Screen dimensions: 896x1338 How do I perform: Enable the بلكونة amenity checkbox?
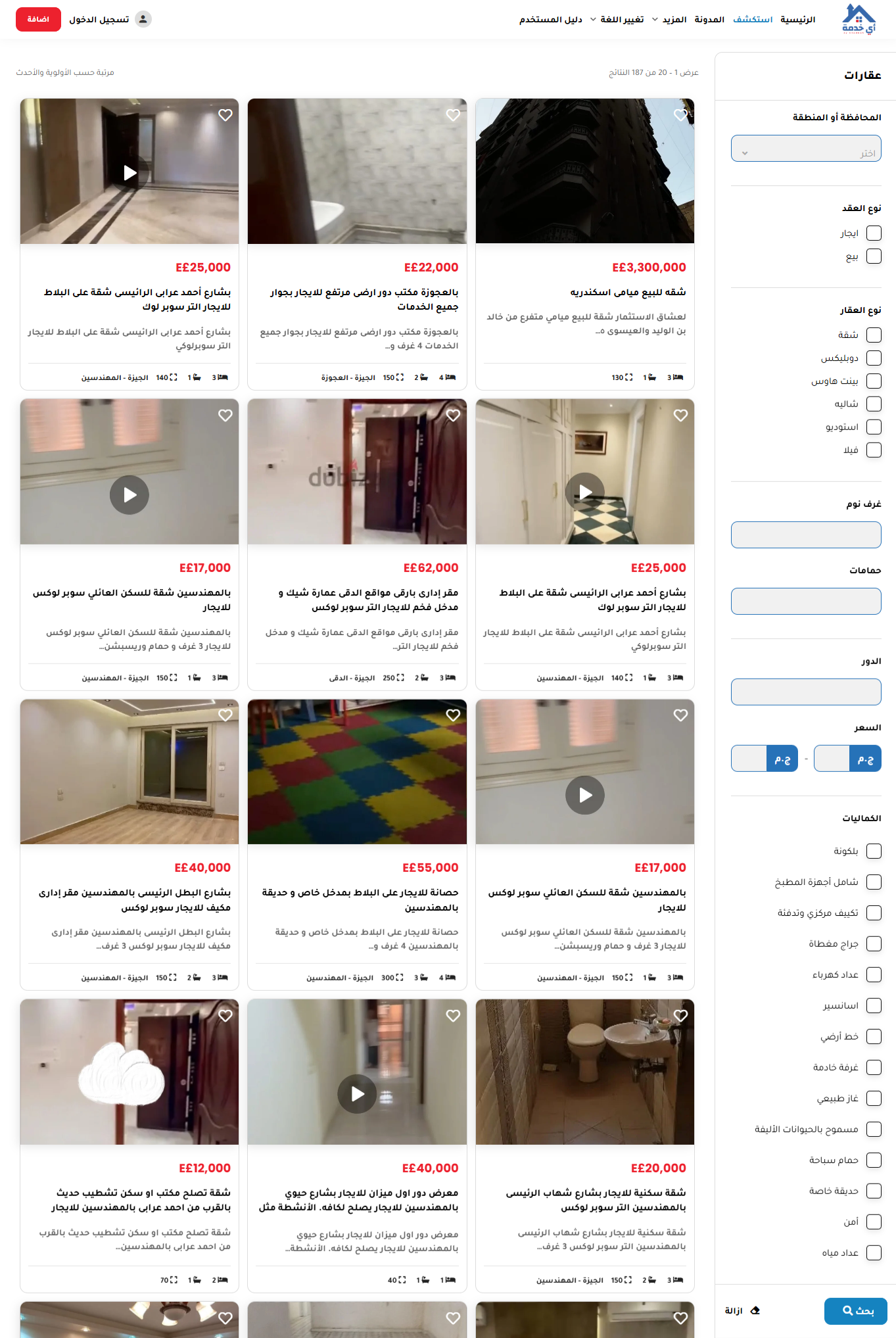tap(874, 851)
